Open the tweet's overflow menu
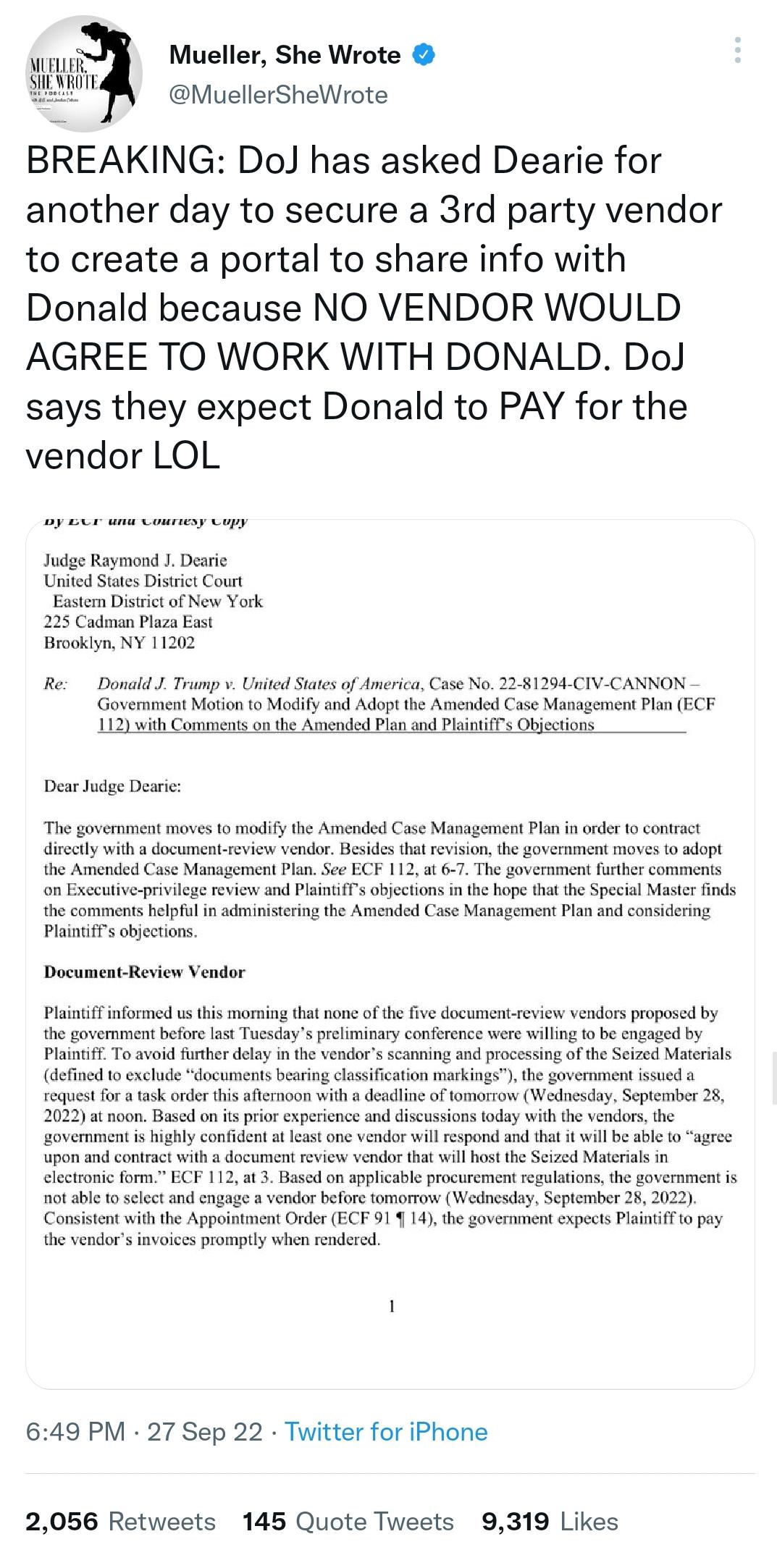 click(x=737, y=50)
